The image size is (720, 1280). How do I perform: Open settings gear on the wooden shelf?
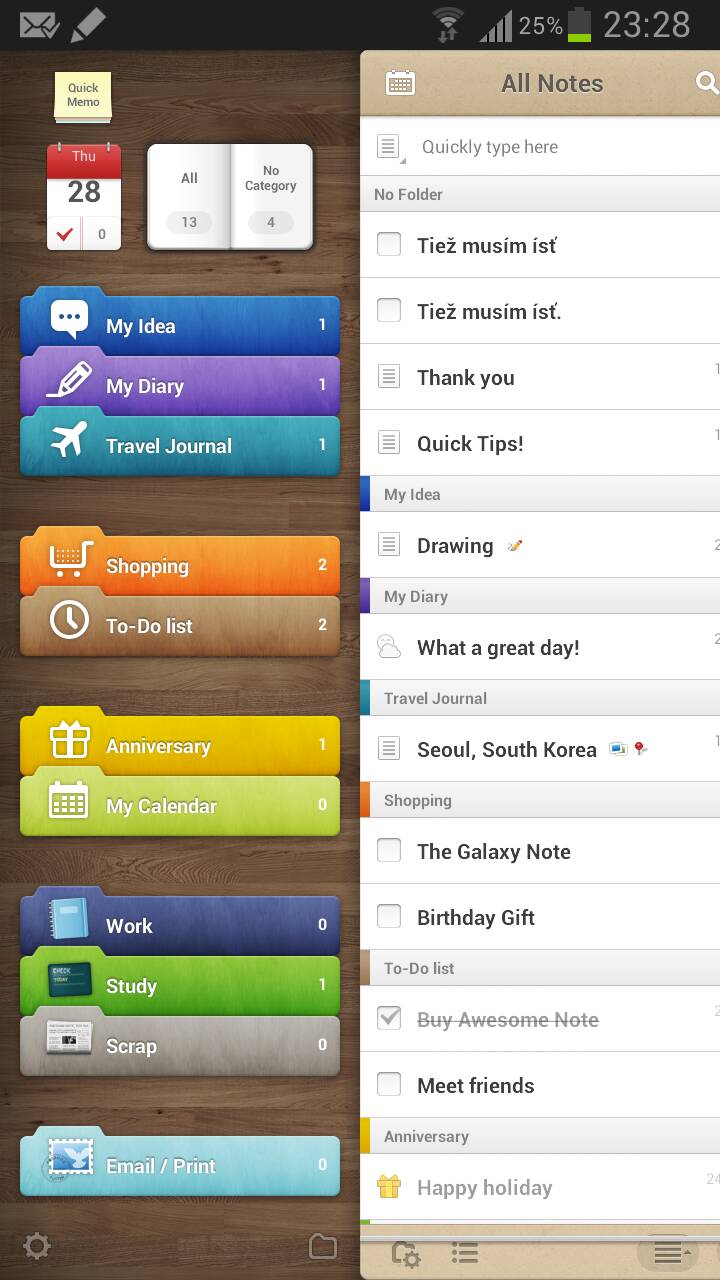tap(37, 1246)
